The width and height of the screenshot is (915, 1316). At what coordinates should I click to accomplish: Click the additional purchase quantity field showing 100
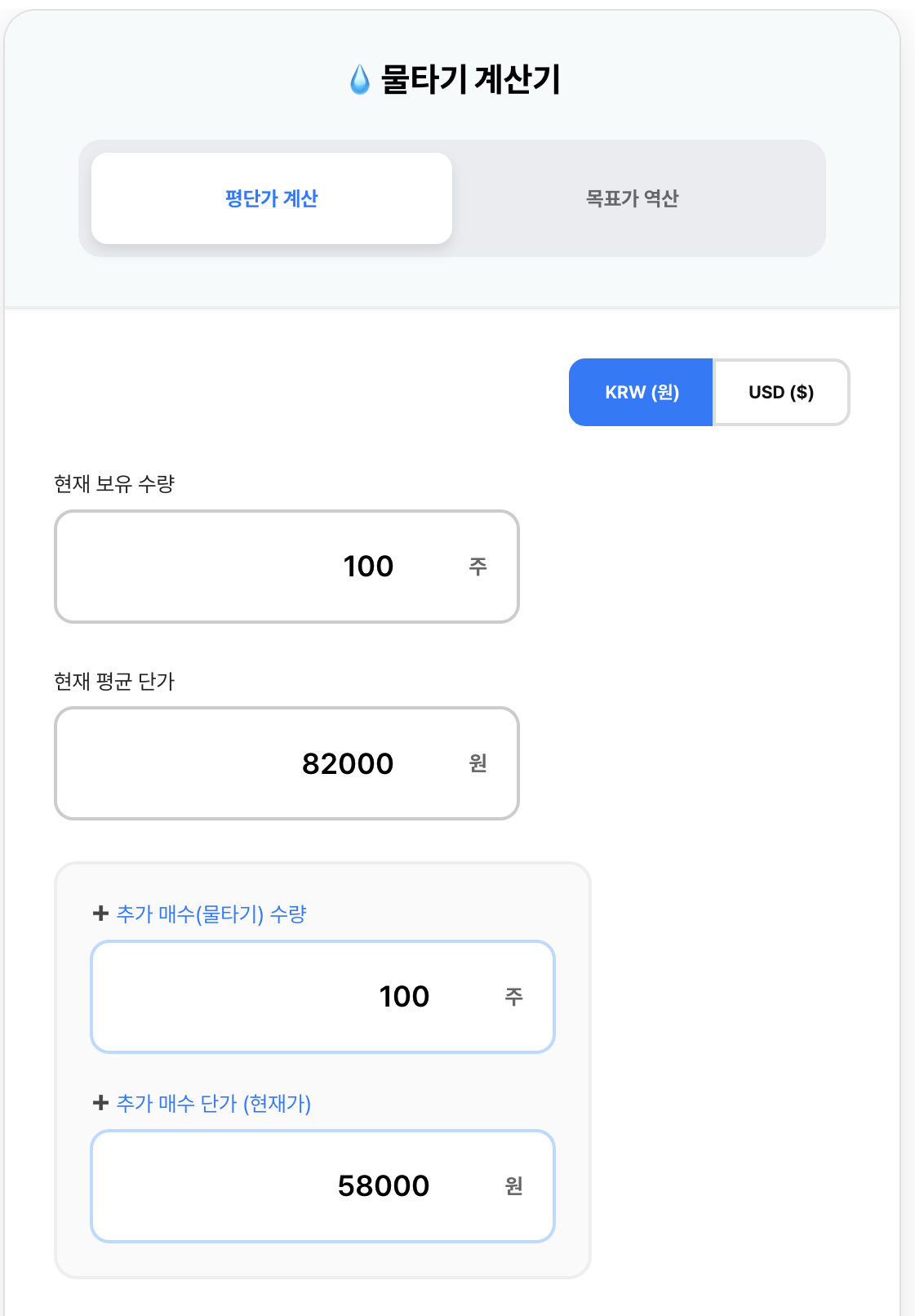[x=323, y=996]
